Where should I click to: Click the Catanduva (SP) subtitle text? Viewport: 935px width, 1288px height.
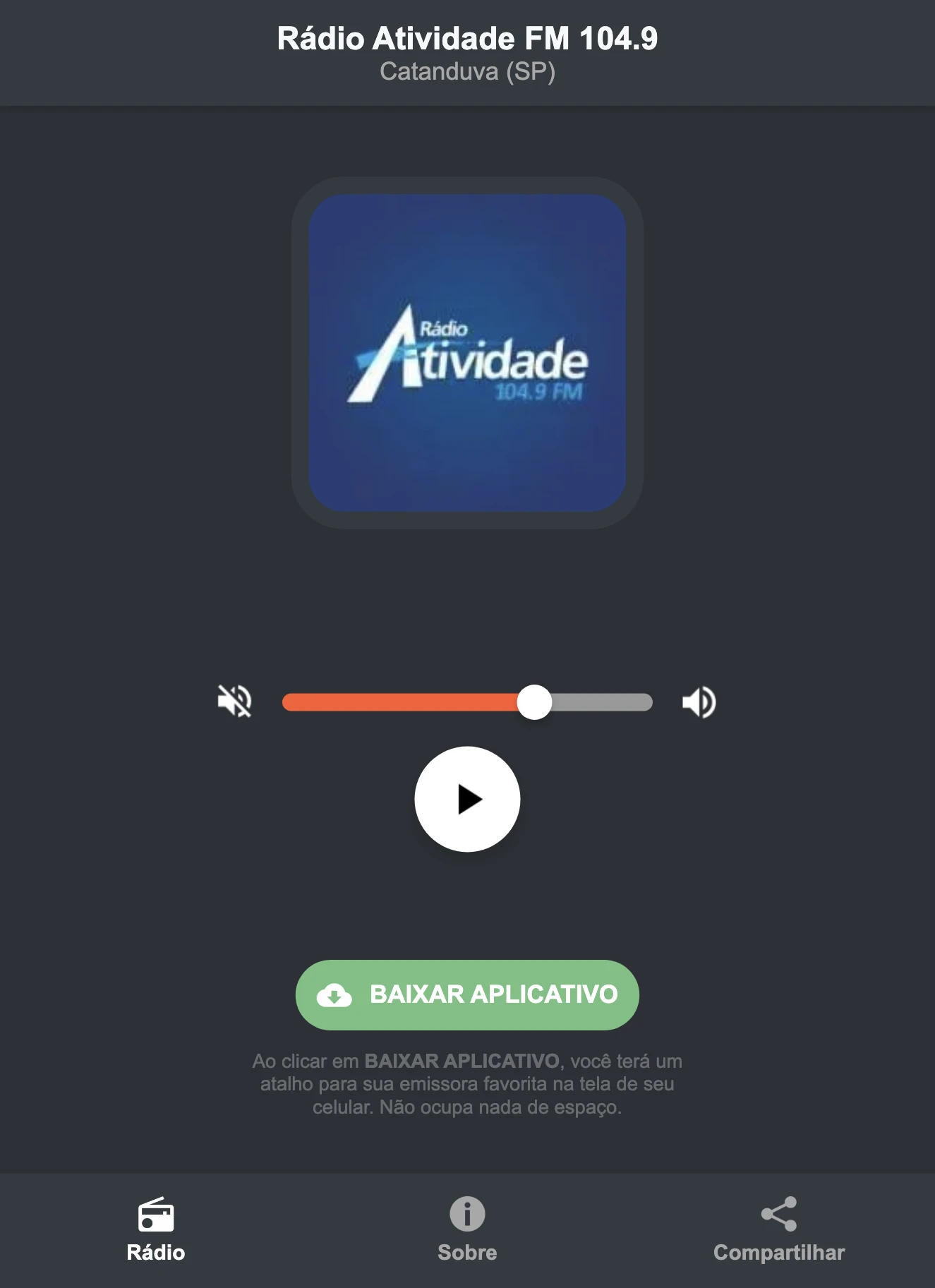click(x=467, y=71)
